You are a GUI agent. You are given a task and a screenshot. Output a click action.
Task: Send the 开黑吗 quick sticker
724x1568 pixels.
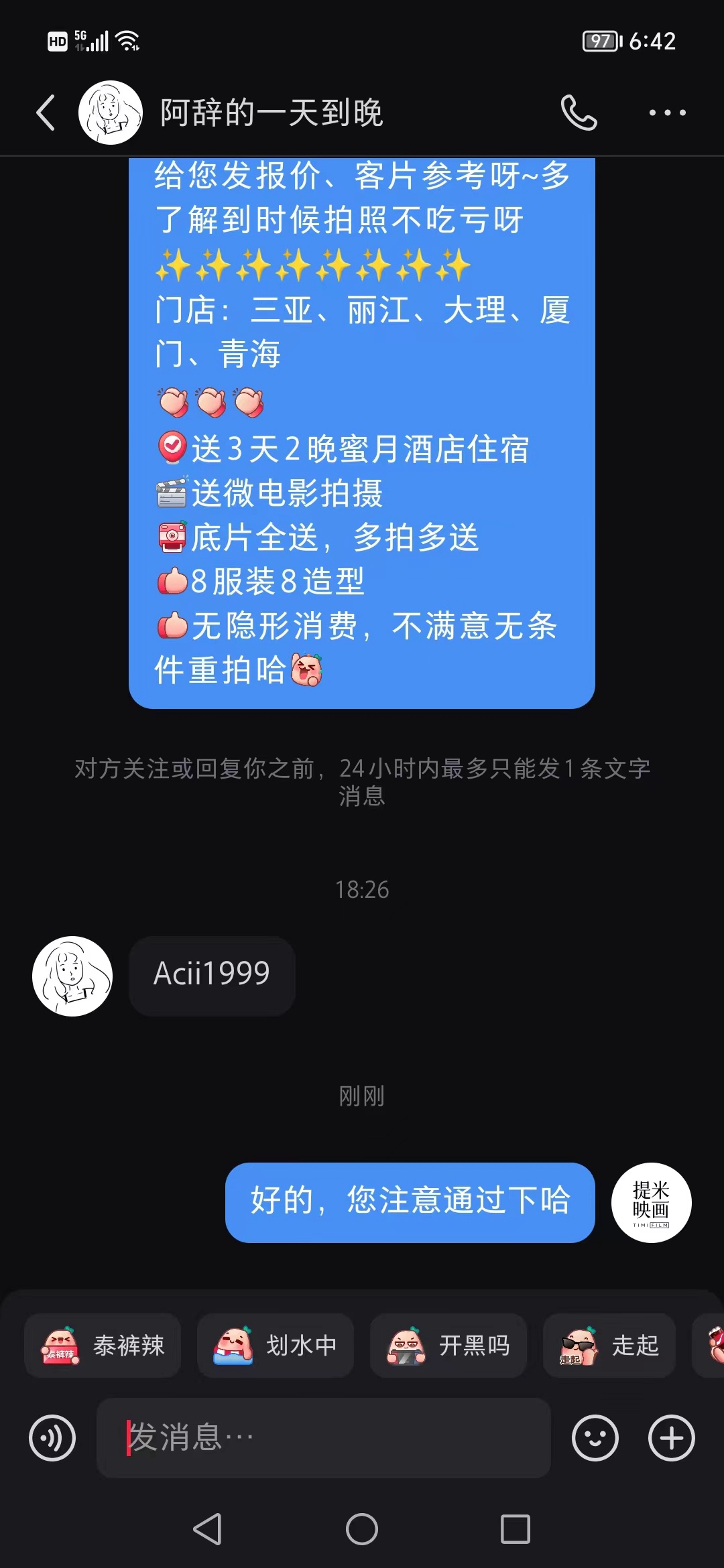(448, 1346)
